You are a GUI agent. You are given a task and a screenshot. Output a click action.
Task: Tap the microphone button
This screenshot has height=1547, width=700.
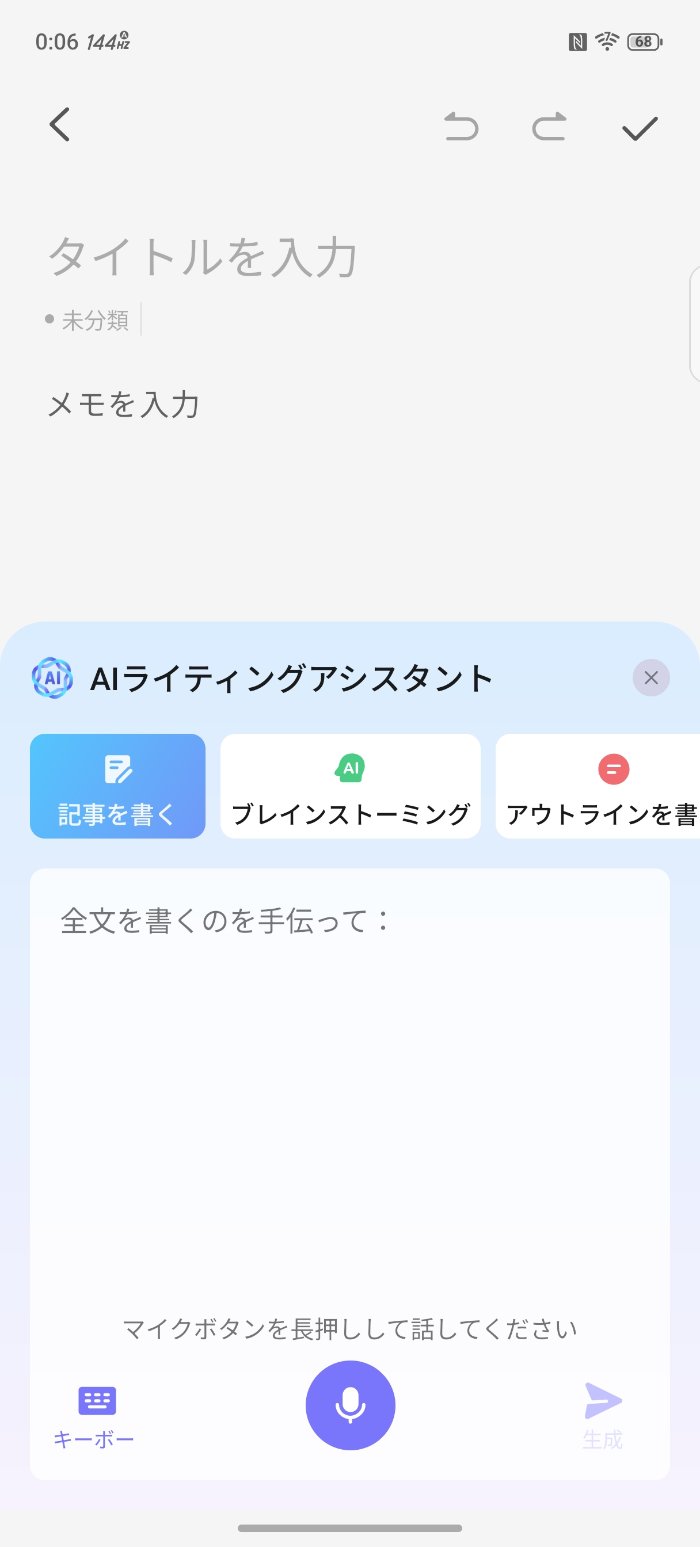tap(350, 1404)
